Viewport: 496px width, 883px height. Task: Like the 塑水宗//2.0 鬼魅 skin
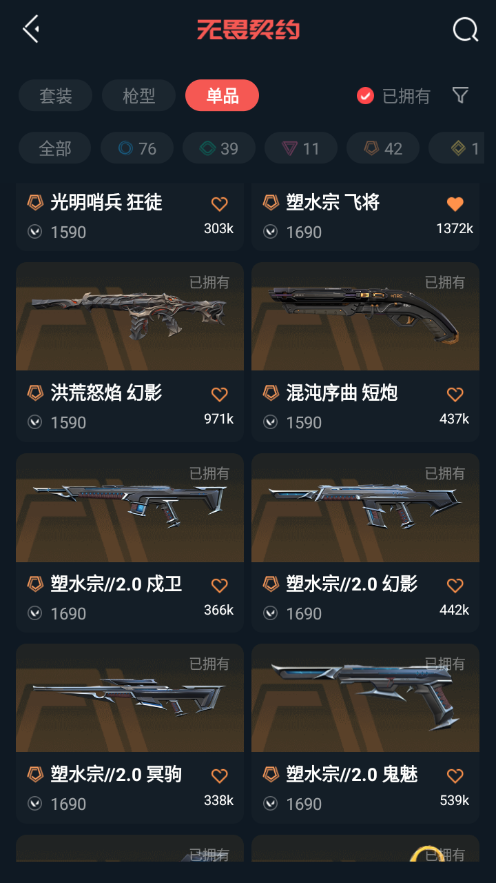pos(455,776)
